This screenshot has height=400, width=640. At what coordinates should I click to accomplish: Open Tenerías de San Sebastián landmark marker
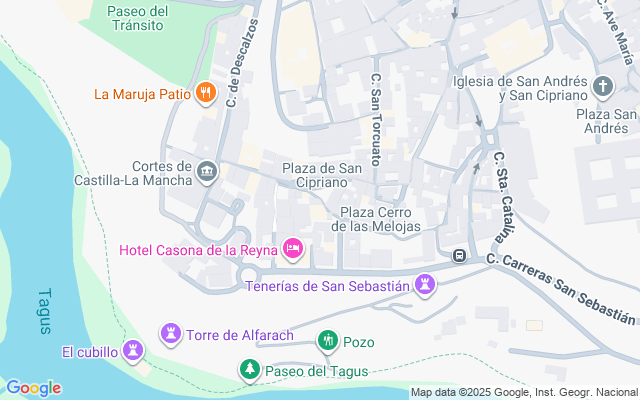426,286
